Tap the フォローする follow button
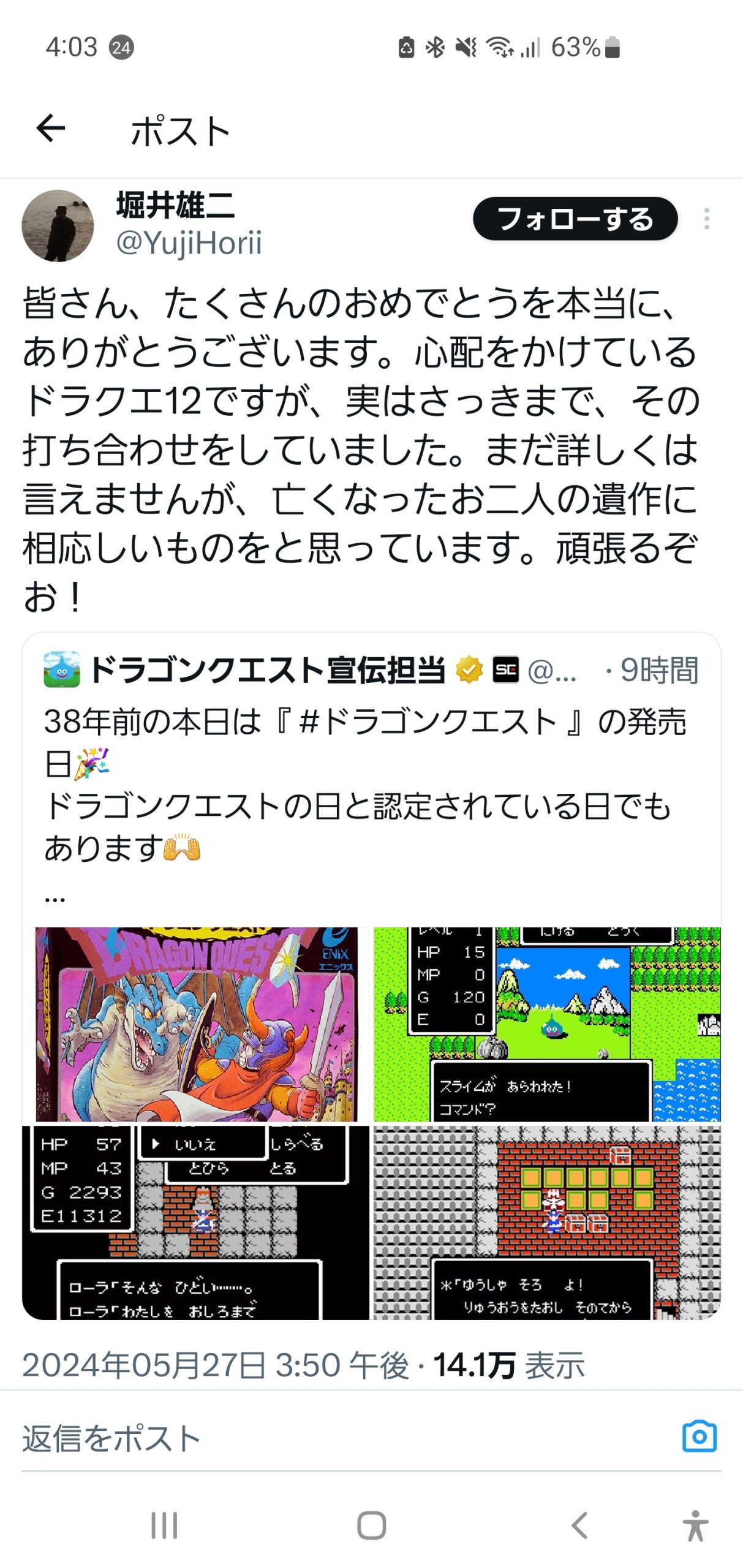This screenshot has width=743, height=1568. click(x=575, y=219)
